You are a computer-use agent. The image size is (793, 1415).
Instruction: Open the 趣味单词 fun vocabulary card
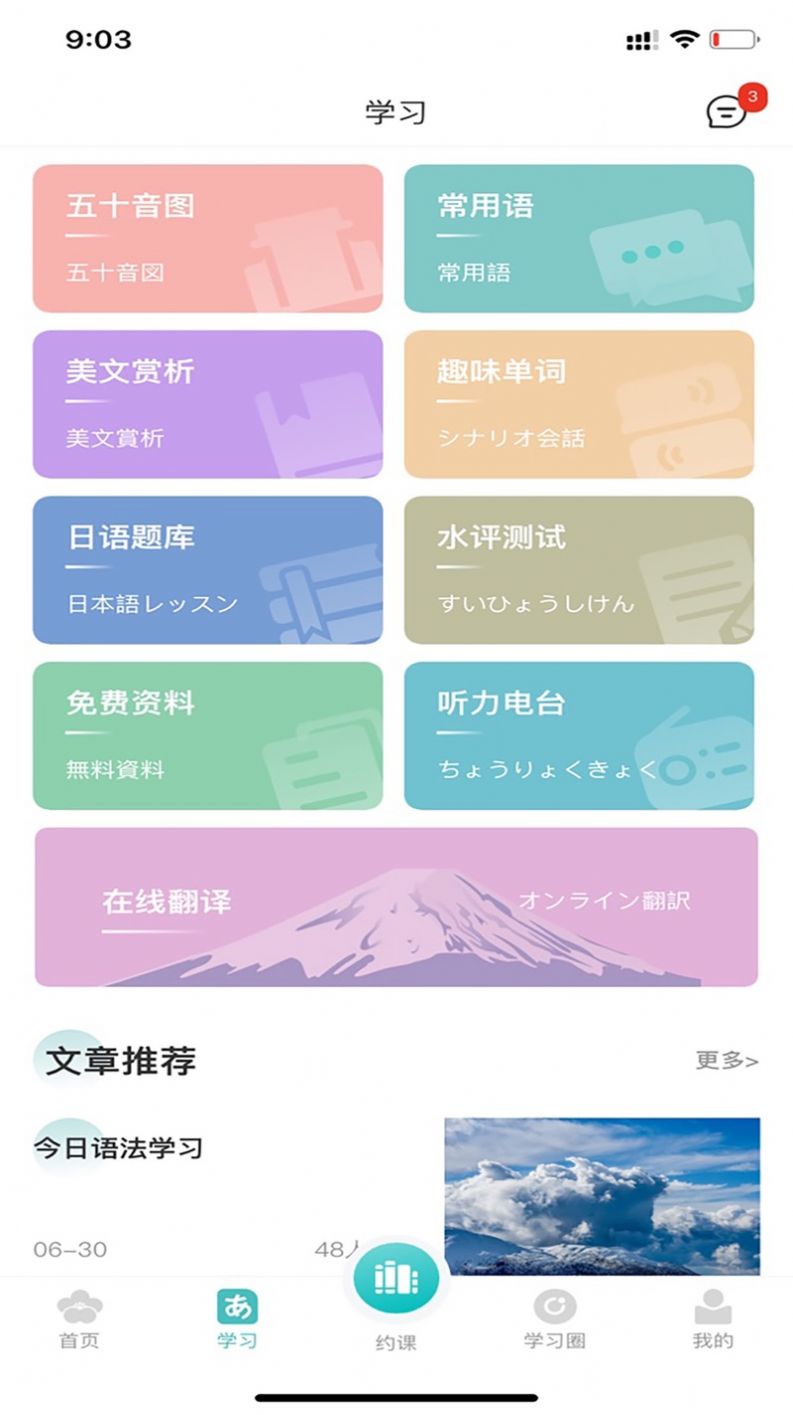[579, 403]
